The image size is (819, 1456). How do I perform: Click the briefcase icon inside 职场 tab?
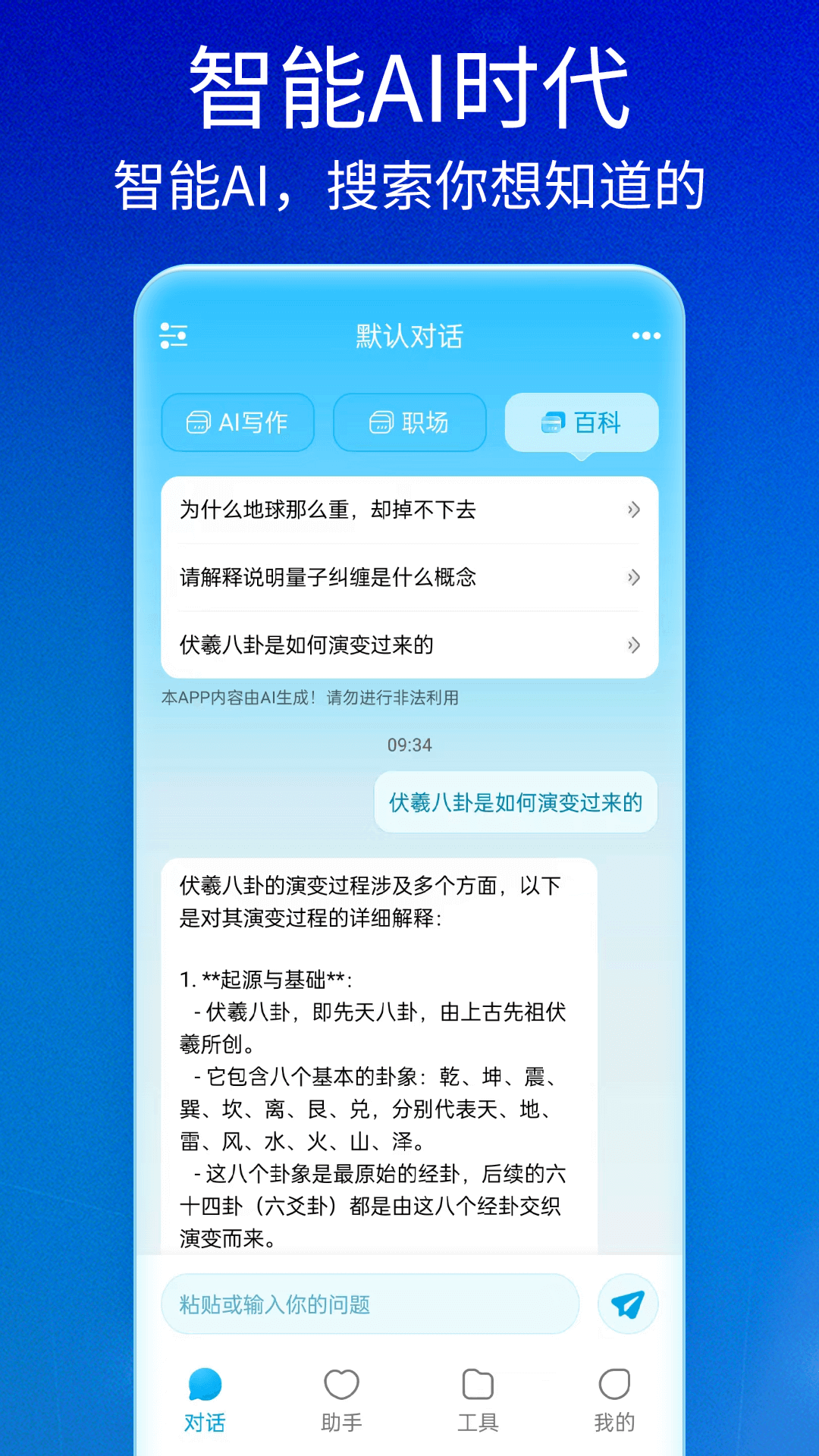[381, 423]
